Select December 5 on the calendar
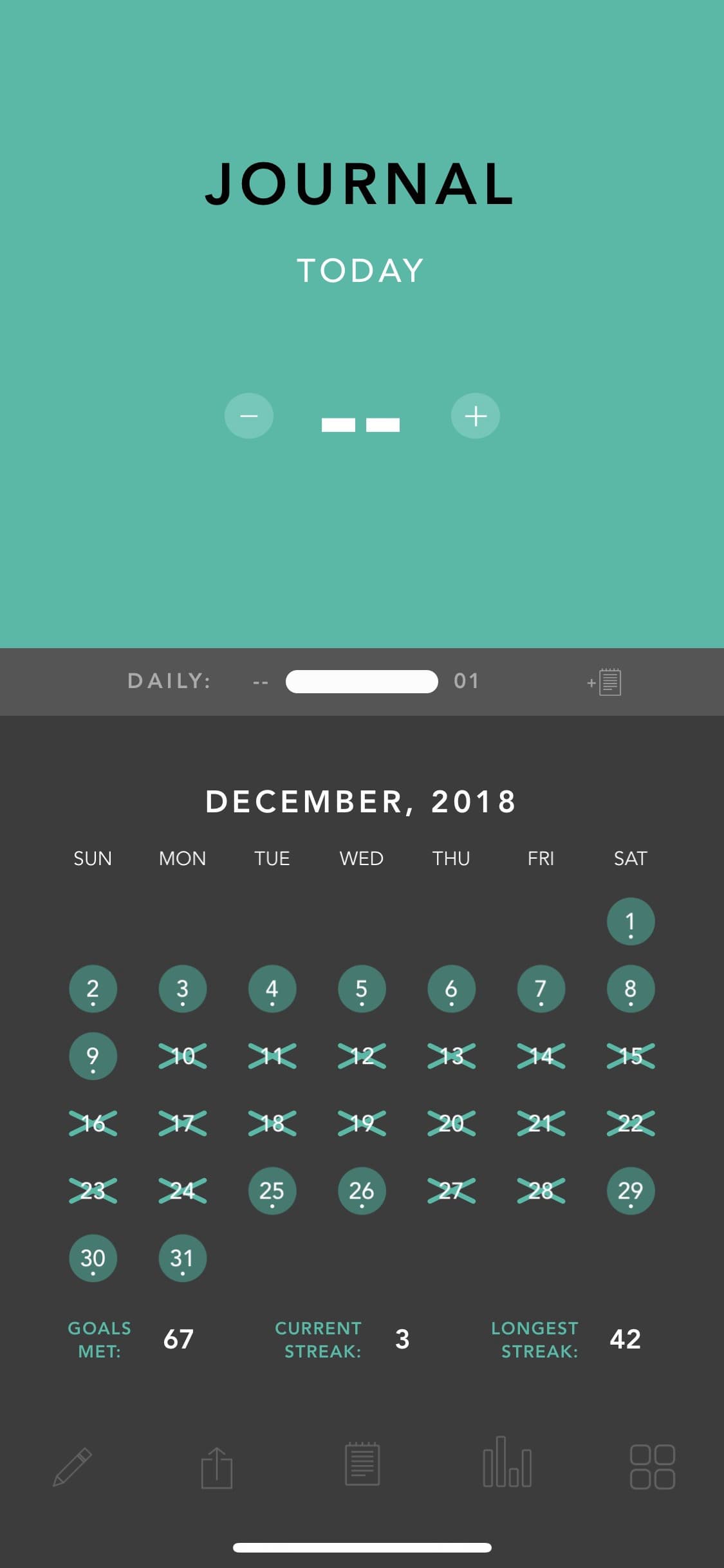 coord(362,989)
